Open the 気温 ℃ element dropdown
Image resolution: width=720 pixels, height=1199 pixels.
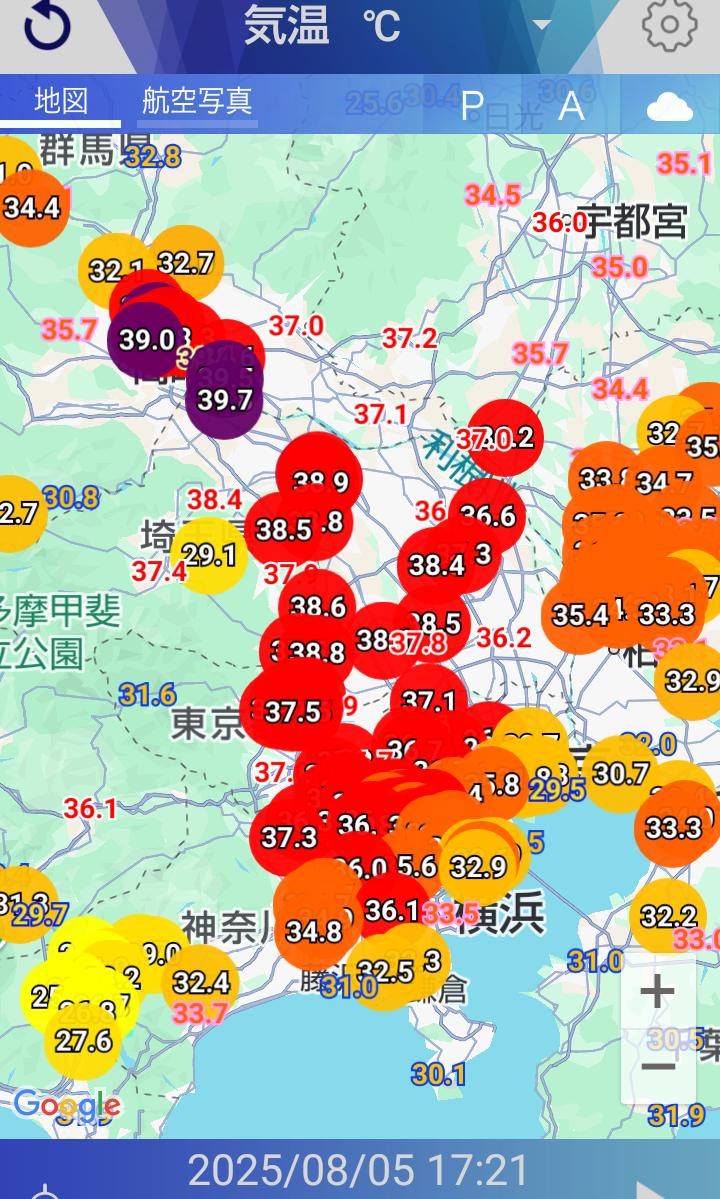click(x=541, y=25)
